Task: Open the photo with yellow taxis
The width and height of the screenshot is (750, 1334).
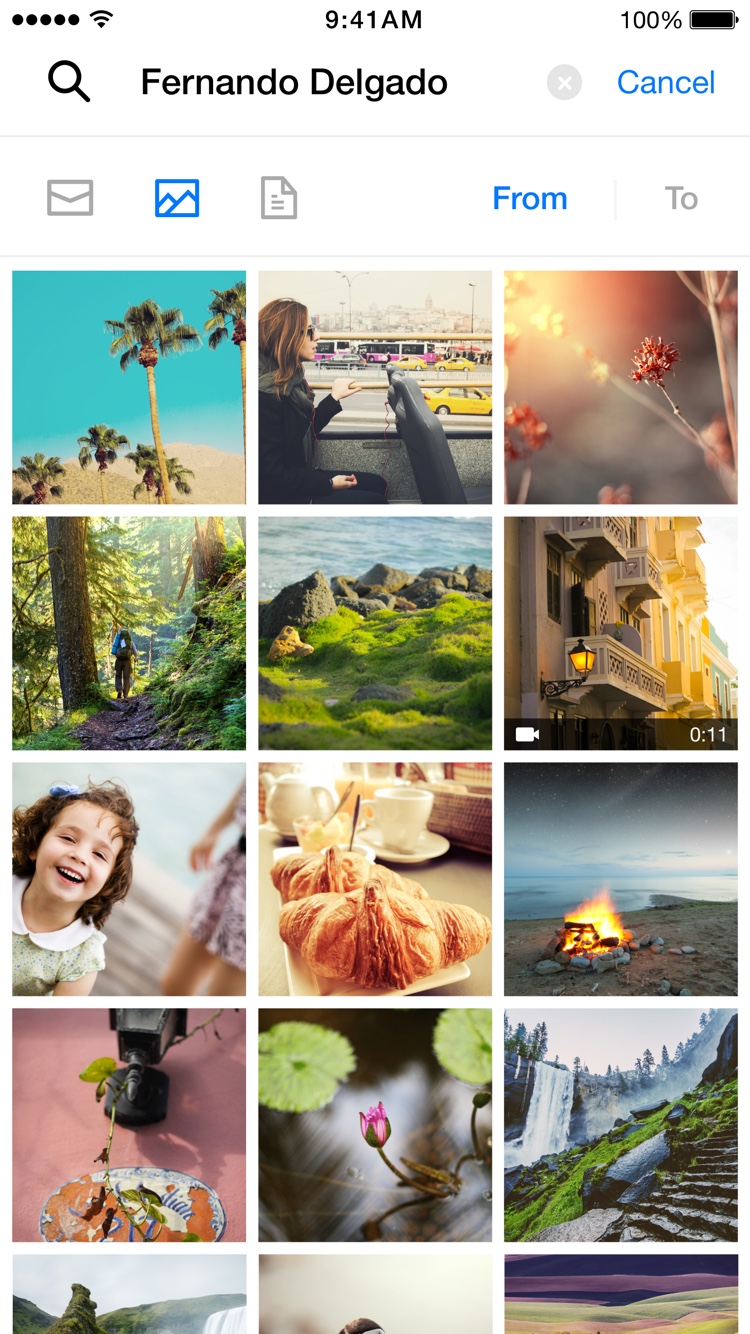Action: click(375, 387)
